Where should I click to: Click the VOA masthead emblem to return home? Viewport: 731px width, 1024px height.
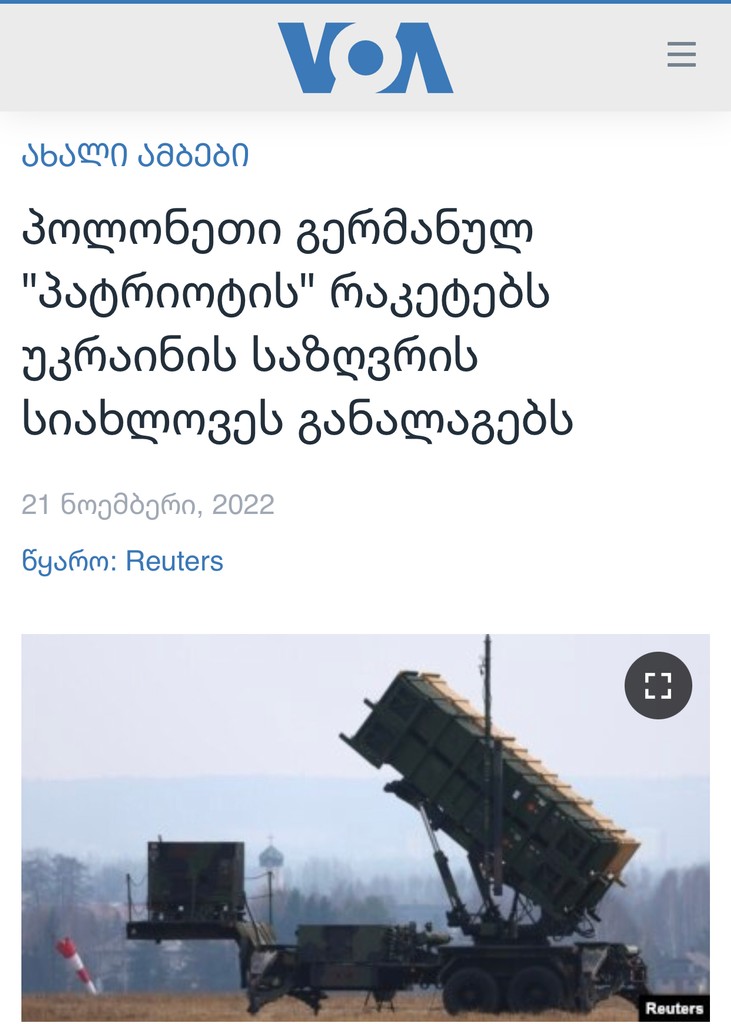pyautogui.click(x=365, y=56)
